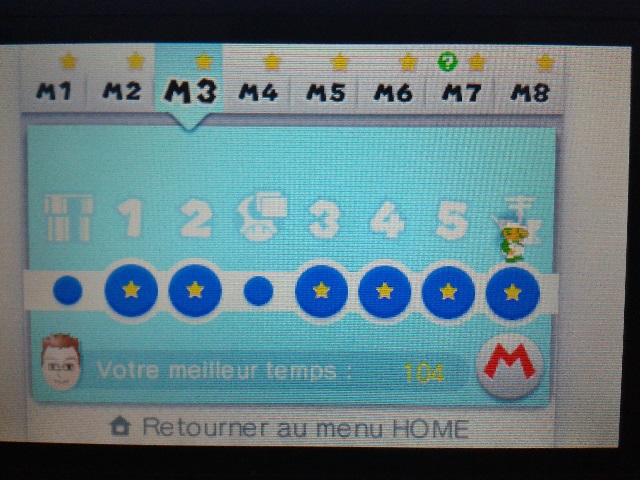The height and width of the screenshot is (480, 640).
Task: Choose level 1 star node
Action: [x=131, y=291]
